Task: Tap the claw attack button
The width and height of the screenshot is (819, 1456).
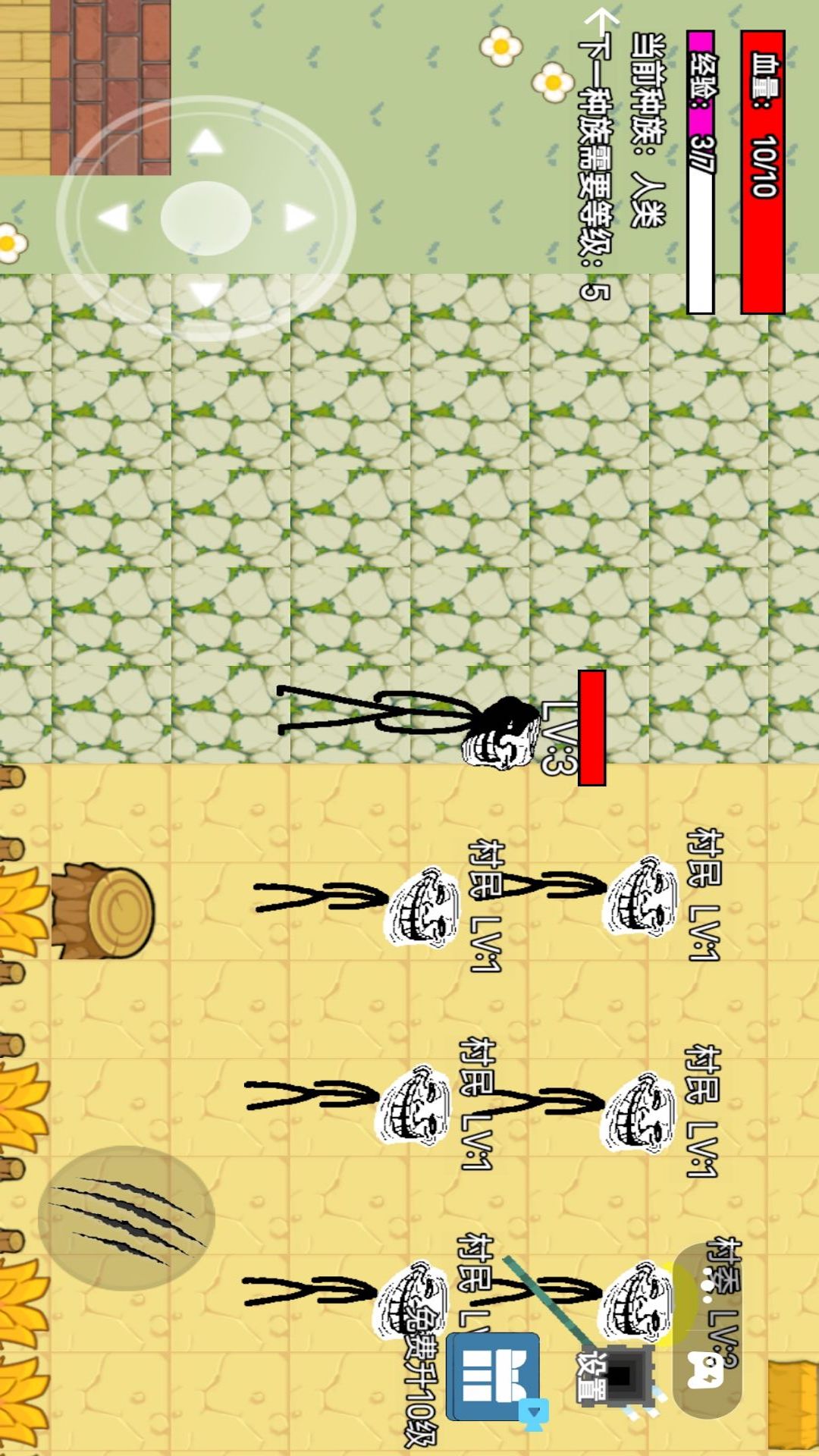Action: pyautogui.click(x=127, y=1219)
